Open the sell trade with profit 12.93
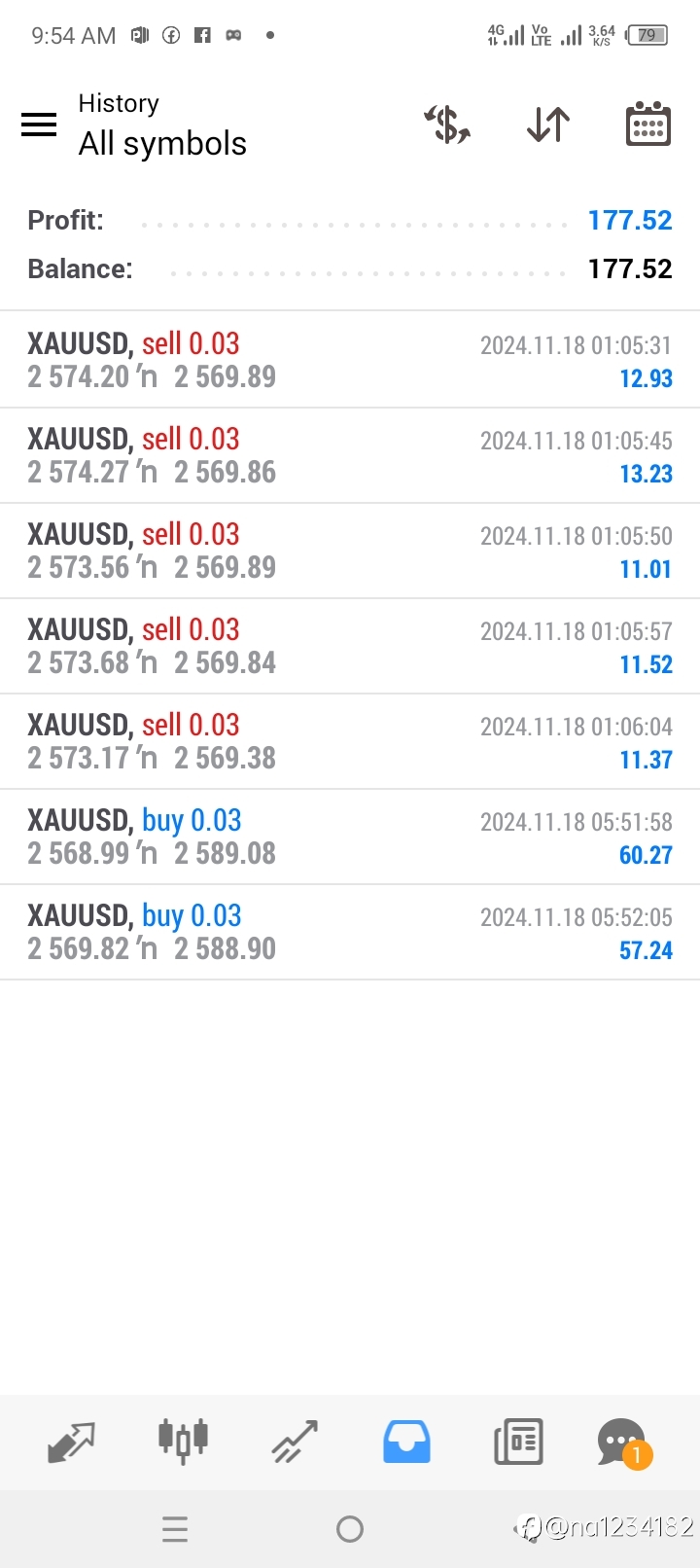The image size is (700, 1568). (350, 360)
